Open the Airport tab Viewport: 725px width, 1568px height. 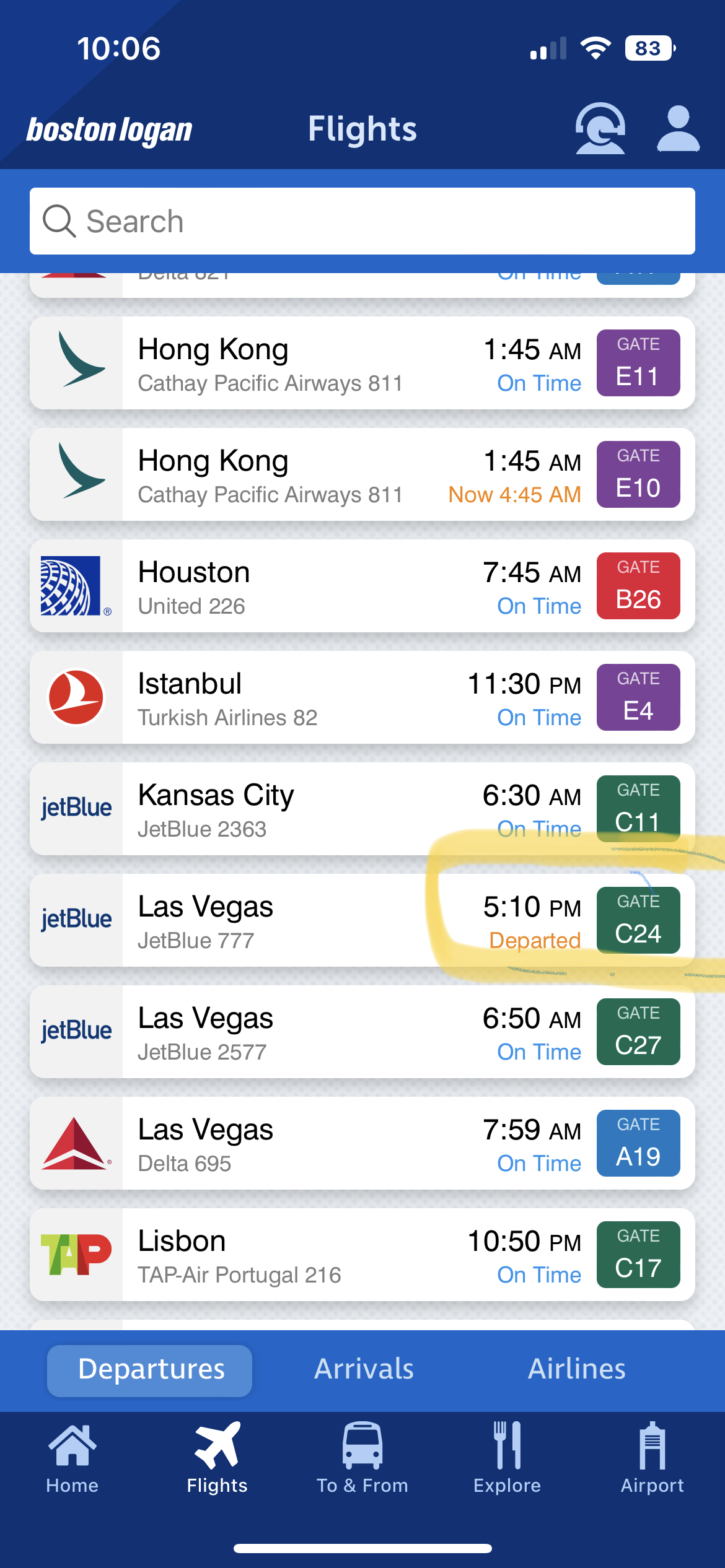[x=652, y=1458]
